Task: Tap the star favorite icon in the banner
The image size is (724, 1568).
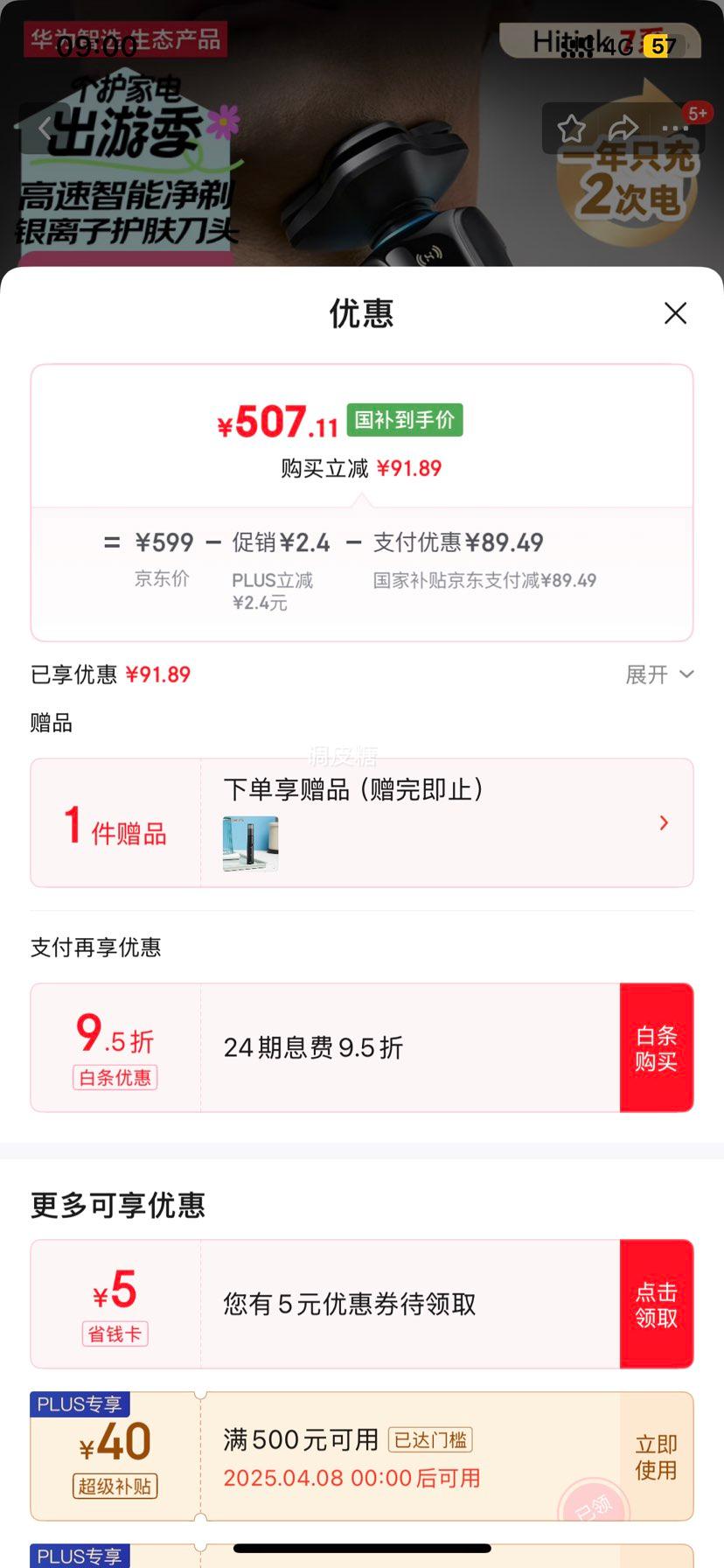Action: click(572, 128)
